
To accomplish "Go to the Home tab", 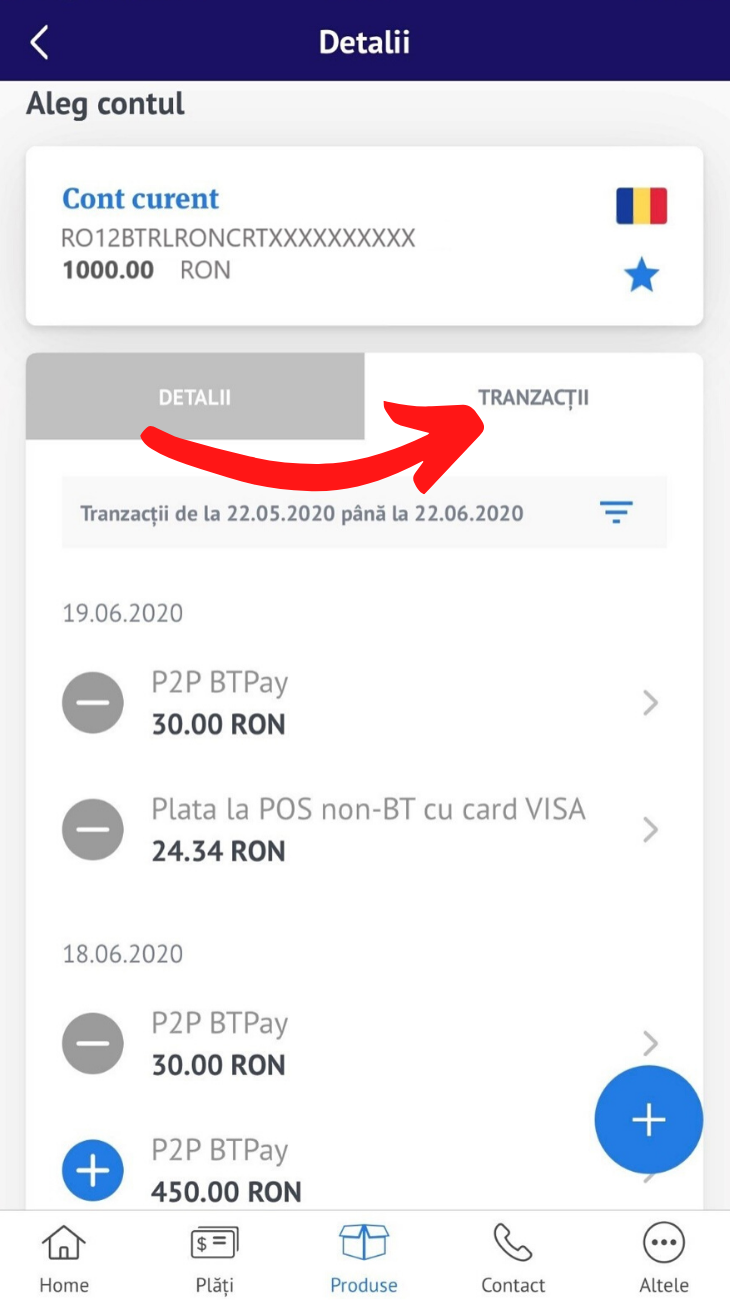I will click(64, 1258).
